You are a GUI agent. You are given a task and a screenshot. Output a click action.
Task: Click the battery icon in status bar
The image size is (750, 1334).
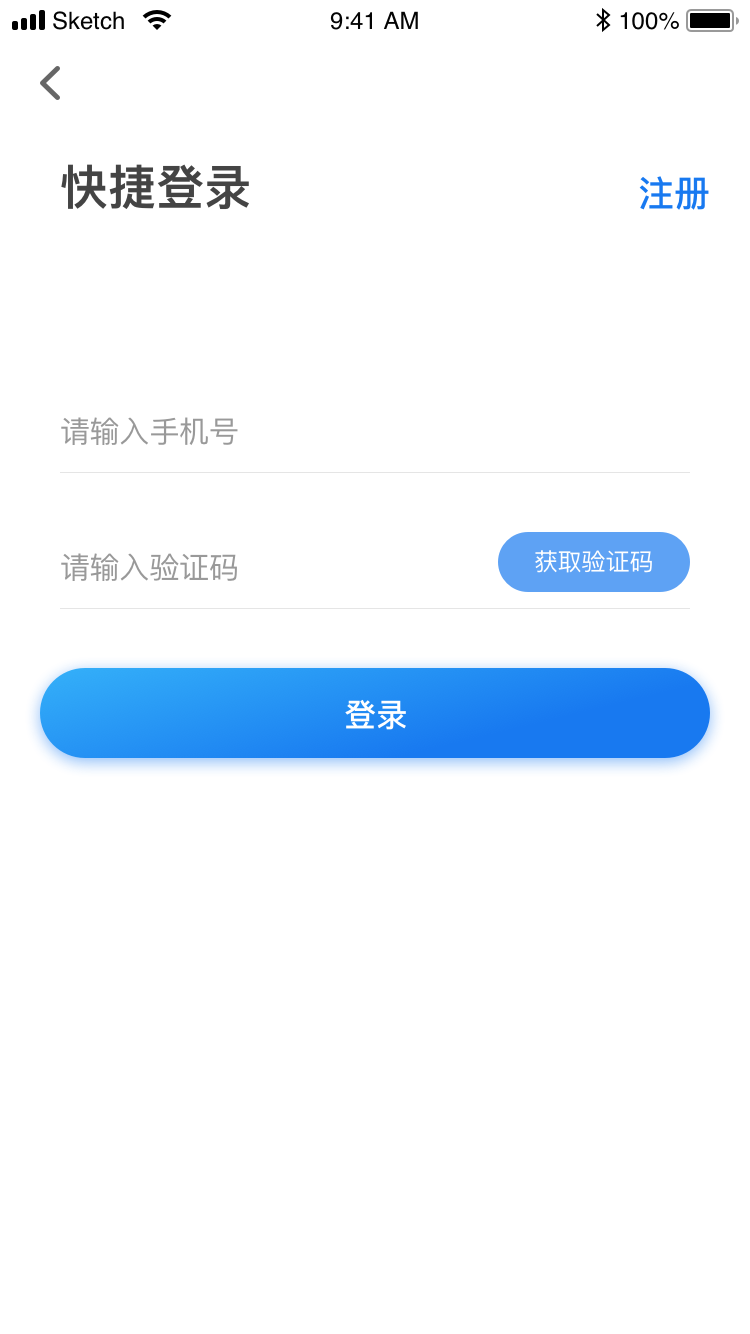click(x=708, y=19)
